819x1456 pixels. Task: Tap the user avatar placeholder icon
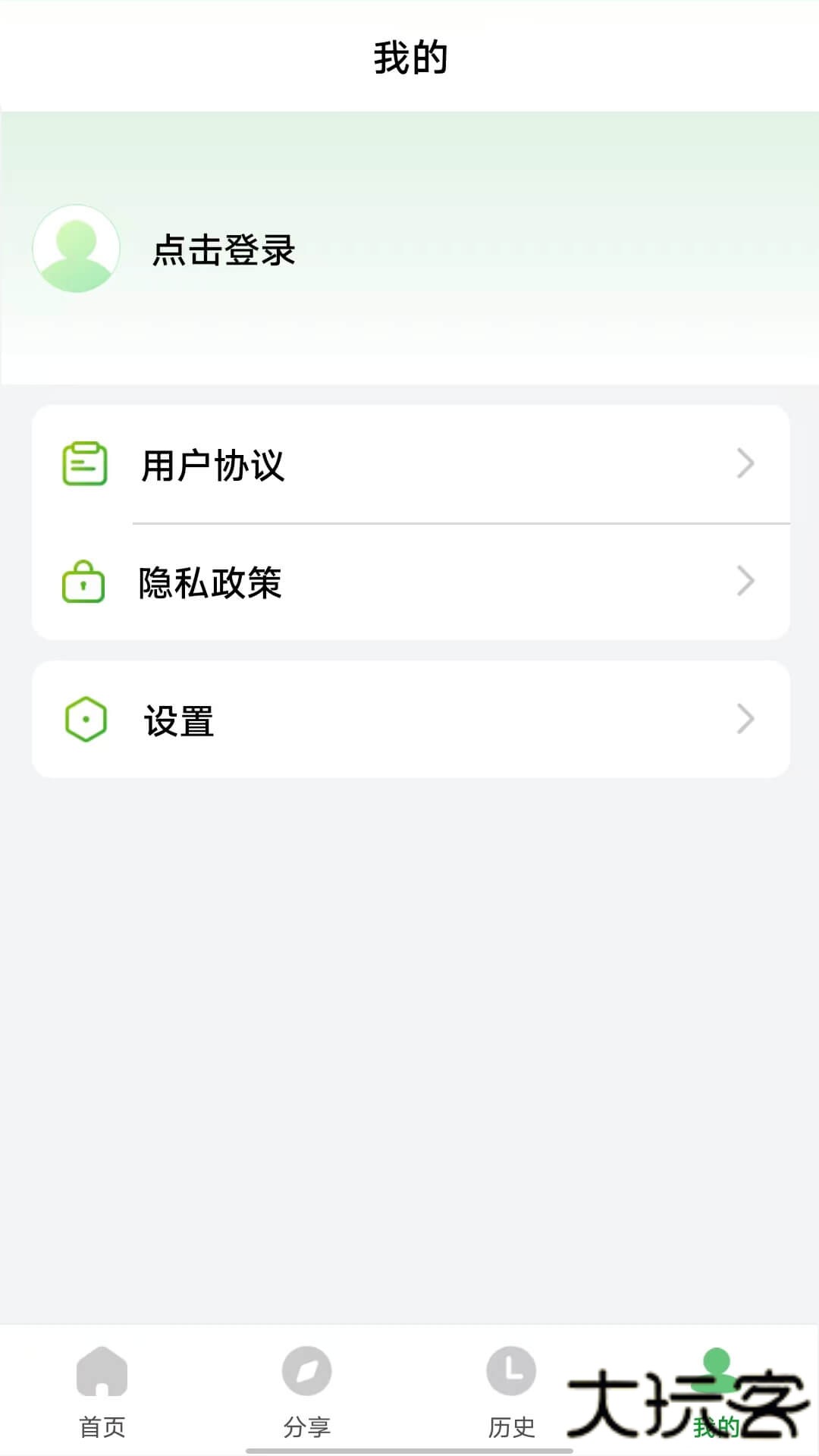pos(76,248)
